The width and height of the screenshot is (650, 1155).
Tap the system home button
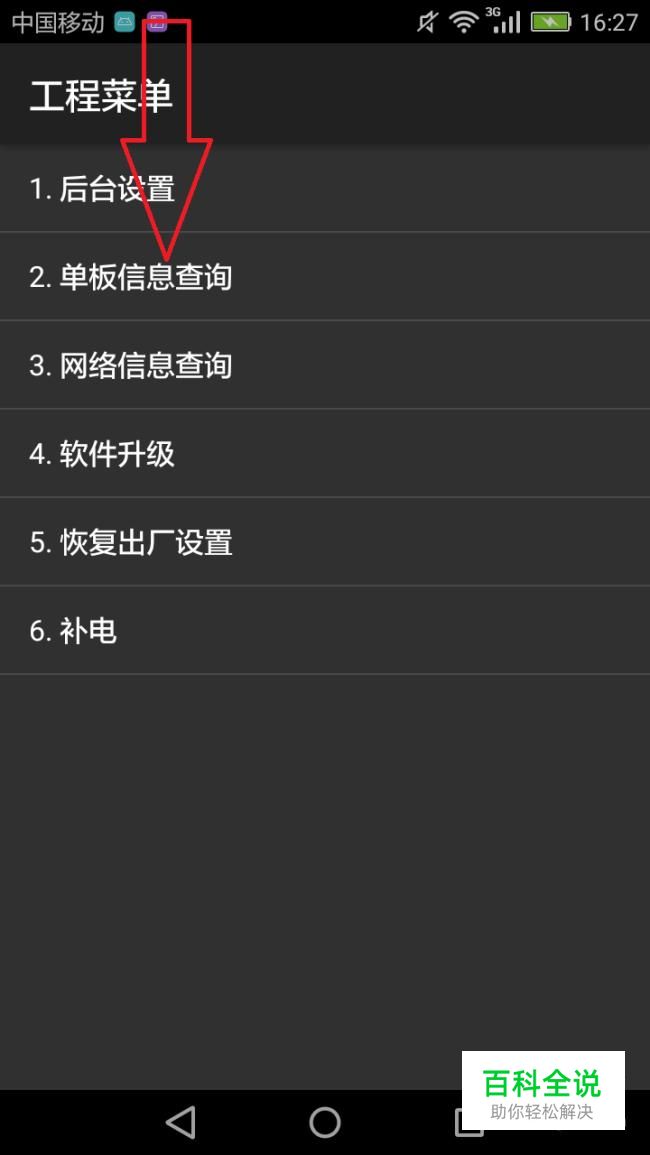coord(325,1122)
